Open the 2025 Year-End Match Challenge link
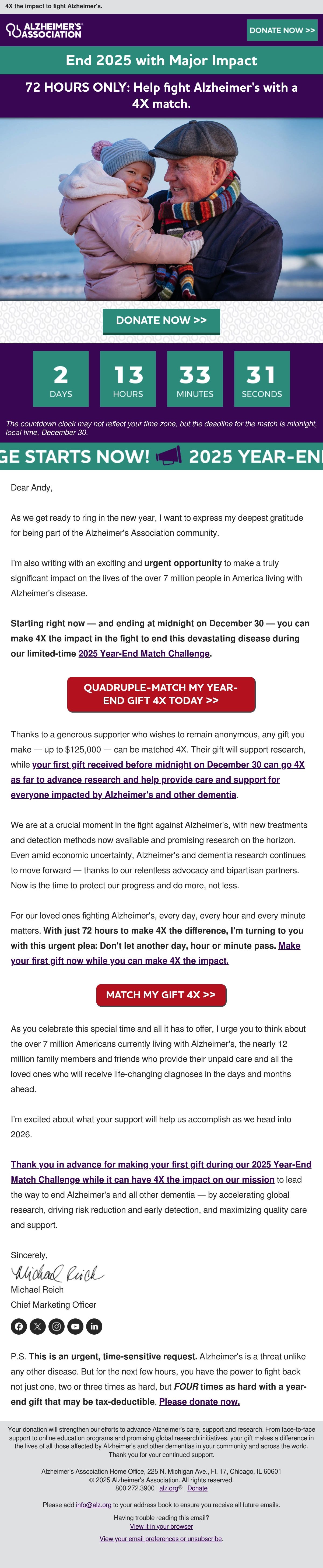 click(144, 654)
